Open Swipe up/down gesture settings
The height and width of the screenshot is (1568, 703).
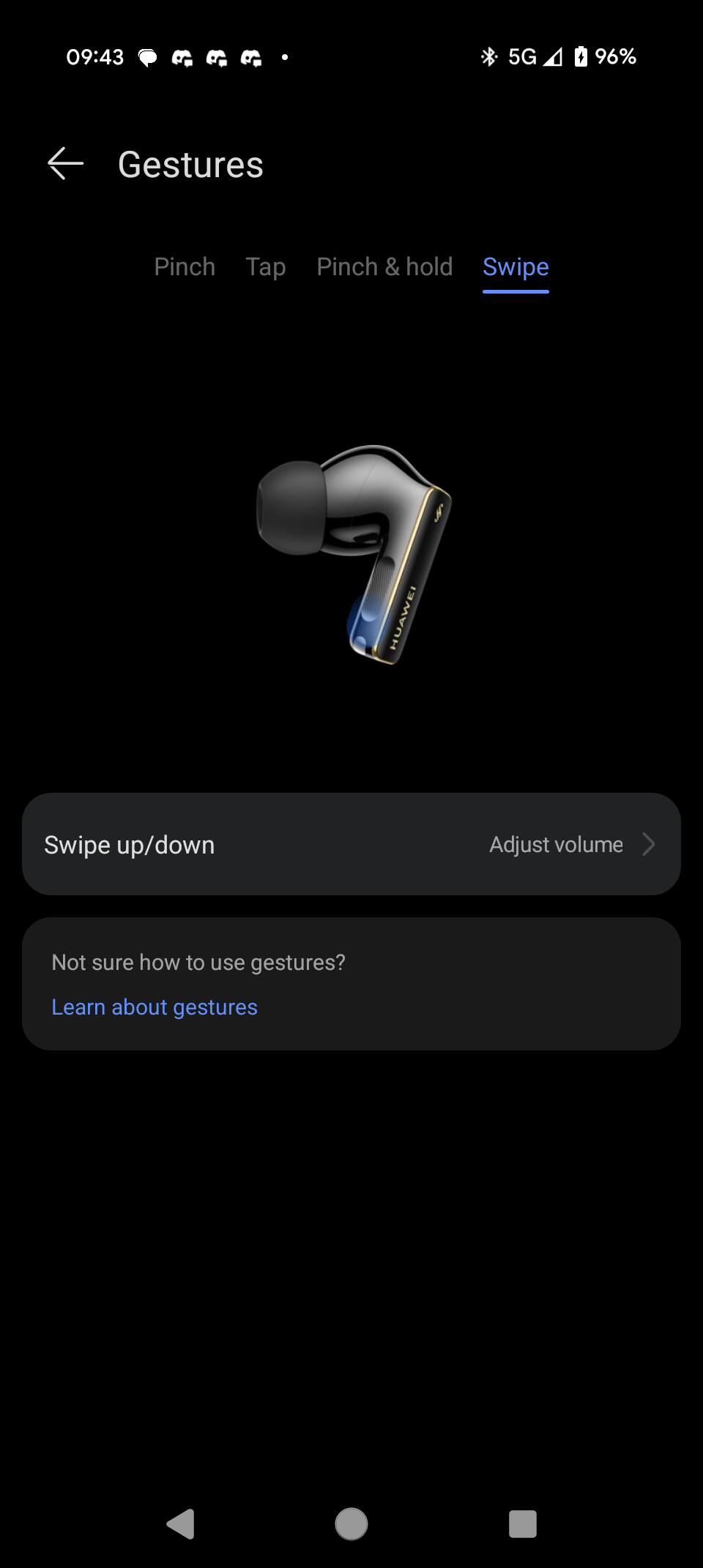[351, 844]
